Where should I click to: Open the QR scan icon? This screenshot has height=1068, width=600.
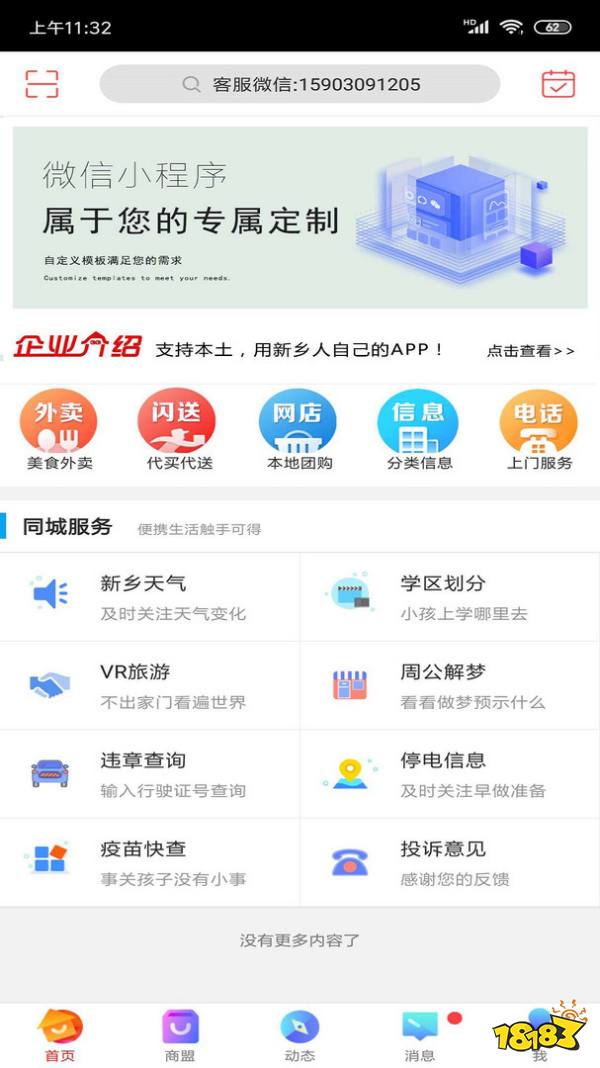[42, 84]
